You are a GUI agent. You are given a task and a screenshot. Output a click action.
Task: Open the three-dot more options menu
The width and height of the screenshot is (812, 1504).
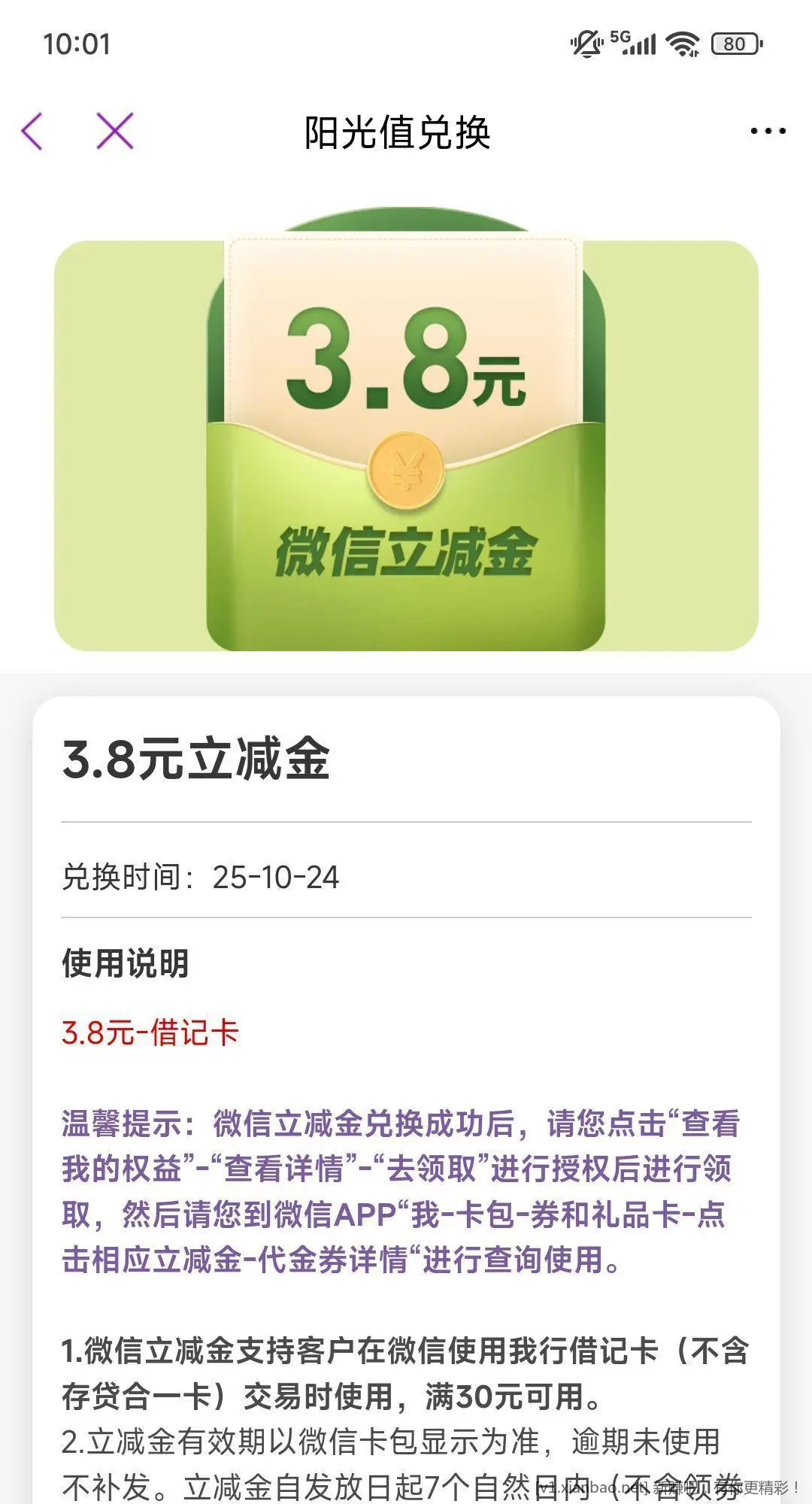[768, 132]
